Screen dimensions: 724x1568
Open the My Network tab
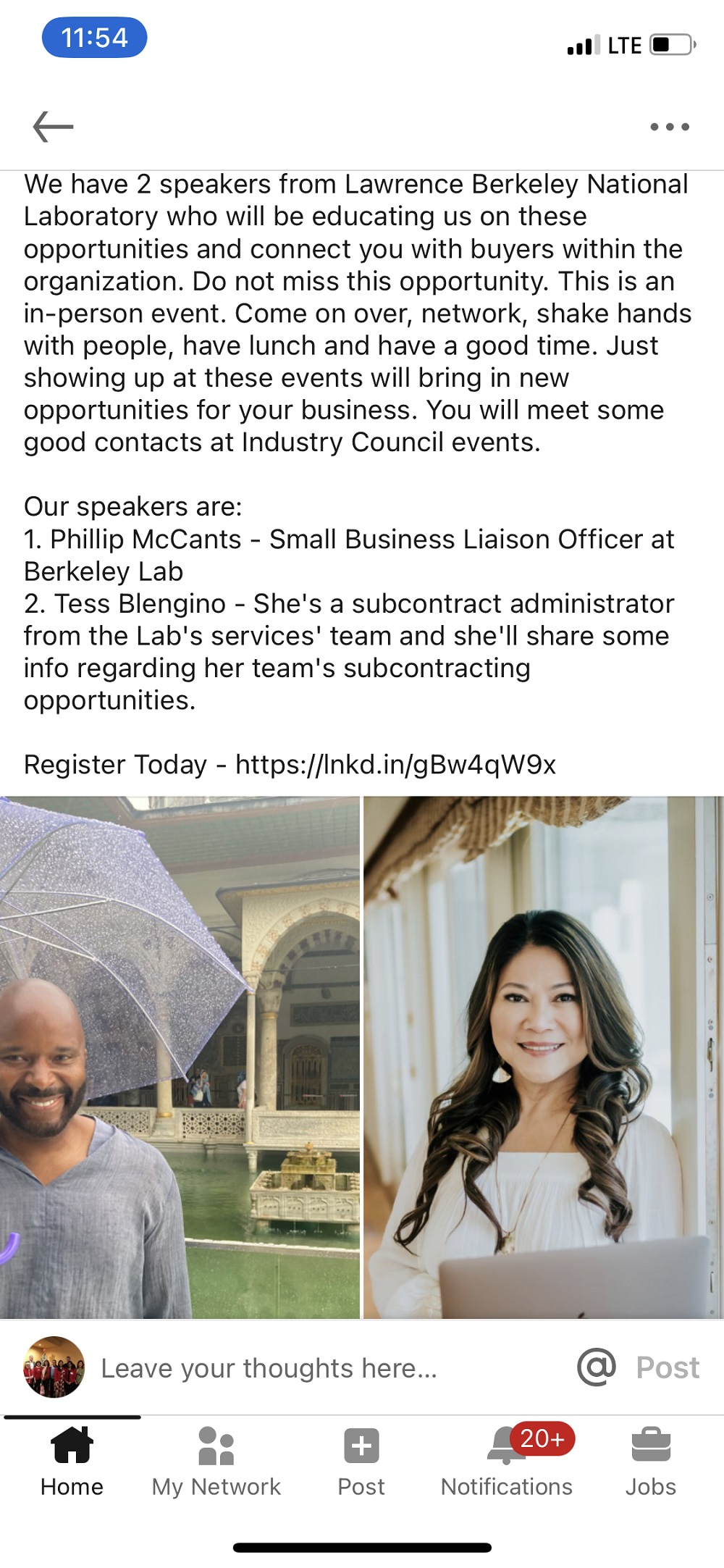[216, 1462]
